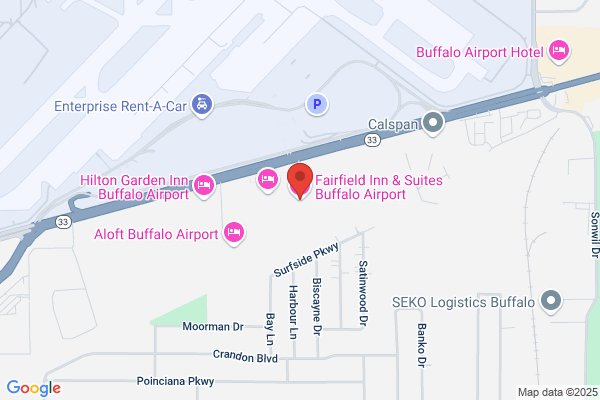Select the Buffalo Airport Hotel marker
600x400 pixels.
[559, 51]
